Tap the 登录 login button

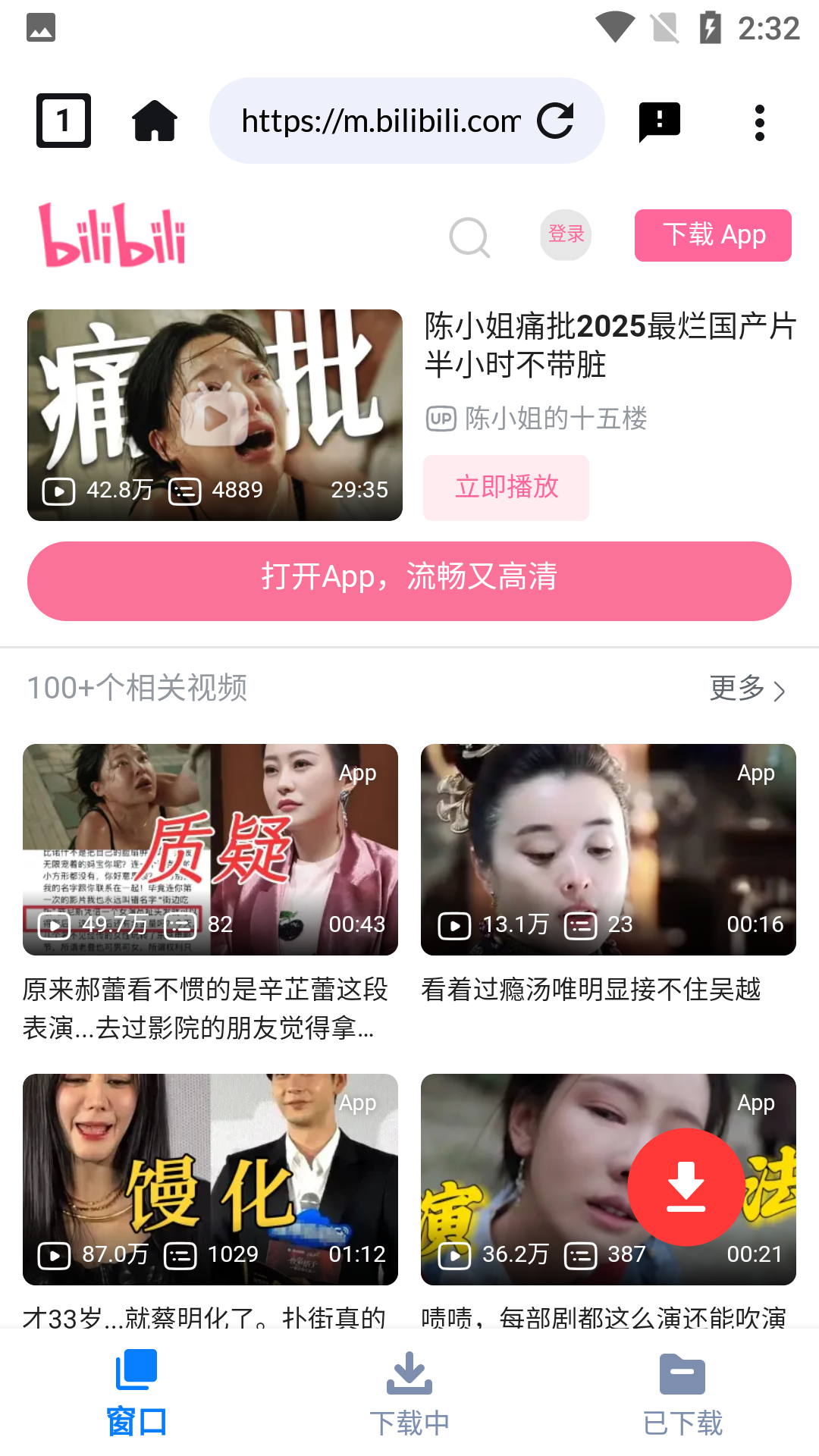[x=566, y=234]
